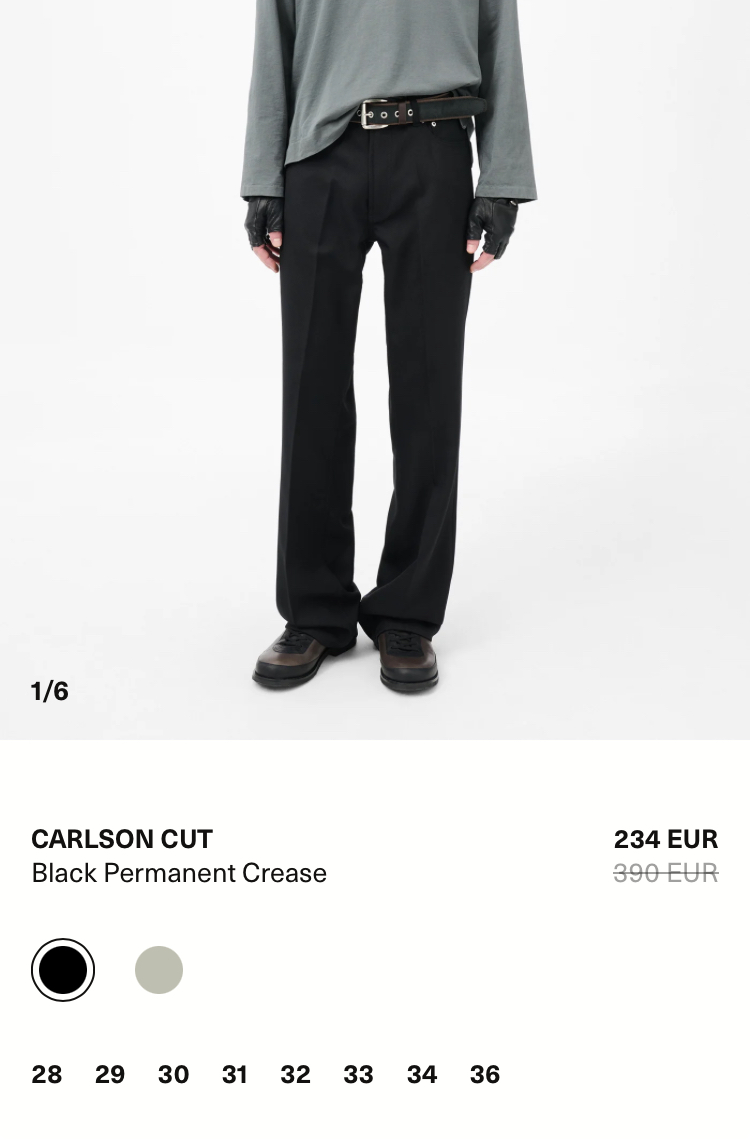This screenshot has height=1139, width=750.
Task: Tap size 32
Action: click(295, 1074)
